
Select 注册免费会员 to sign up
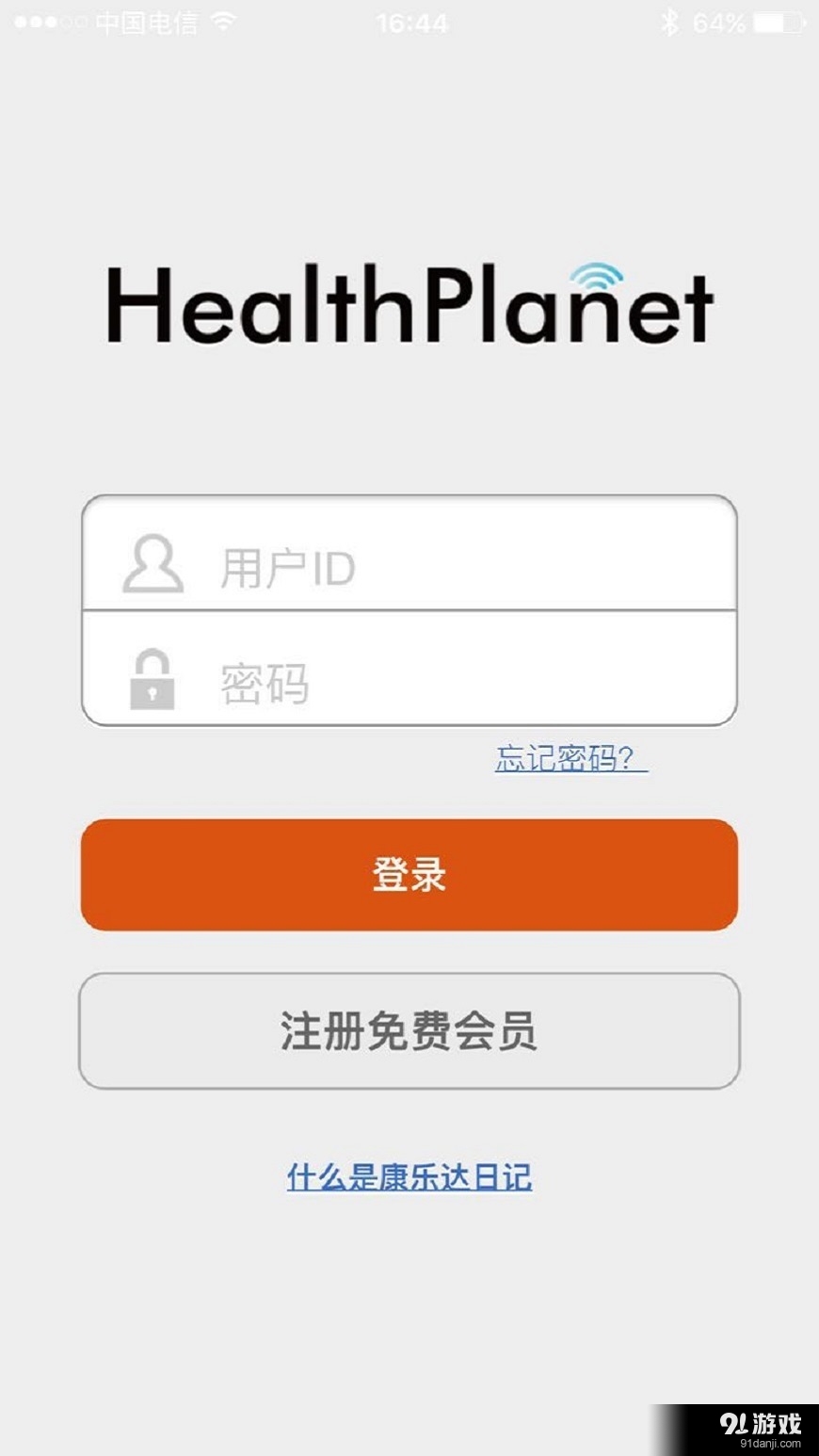[x=409, y=1031]
